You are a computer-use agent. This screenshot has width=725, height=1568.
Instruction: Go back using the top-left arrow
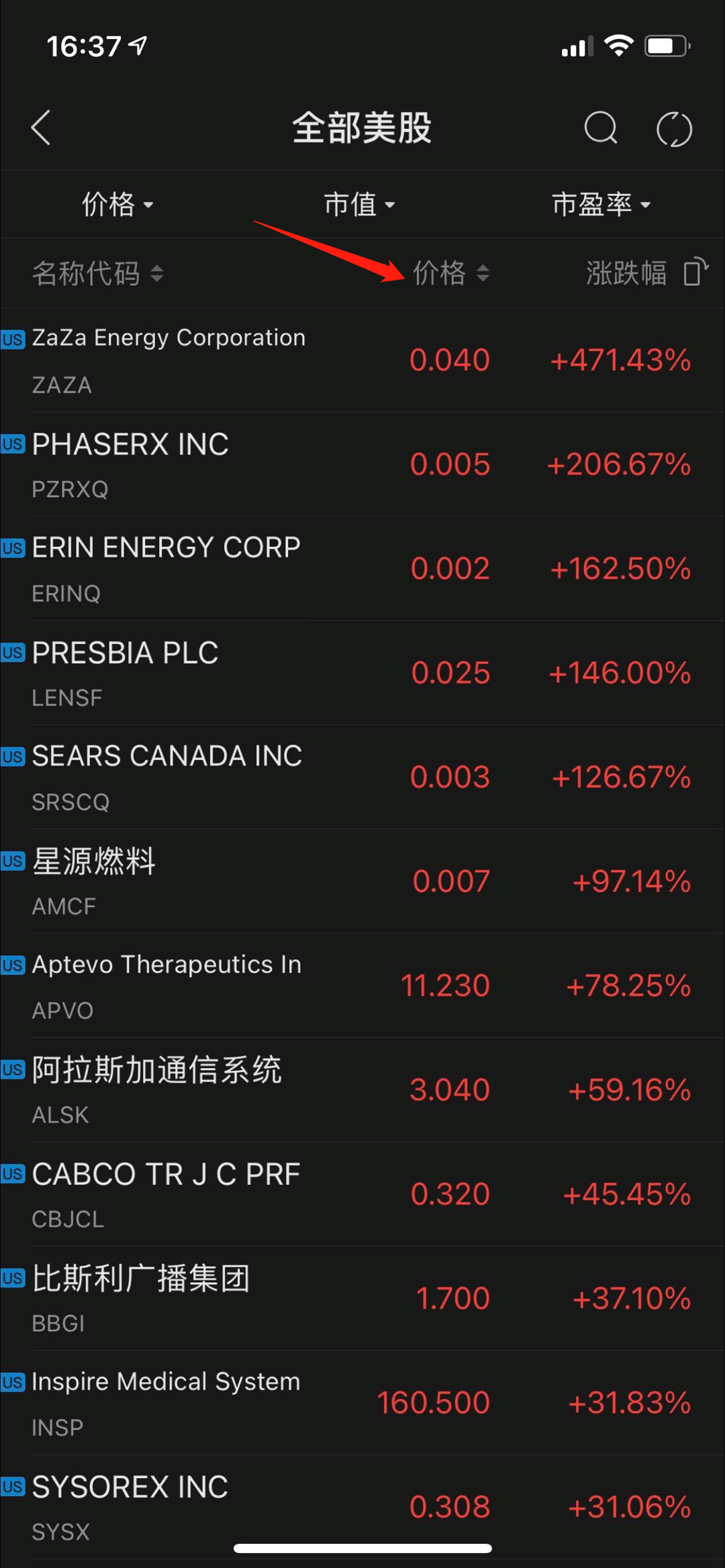tap(41, 127)
